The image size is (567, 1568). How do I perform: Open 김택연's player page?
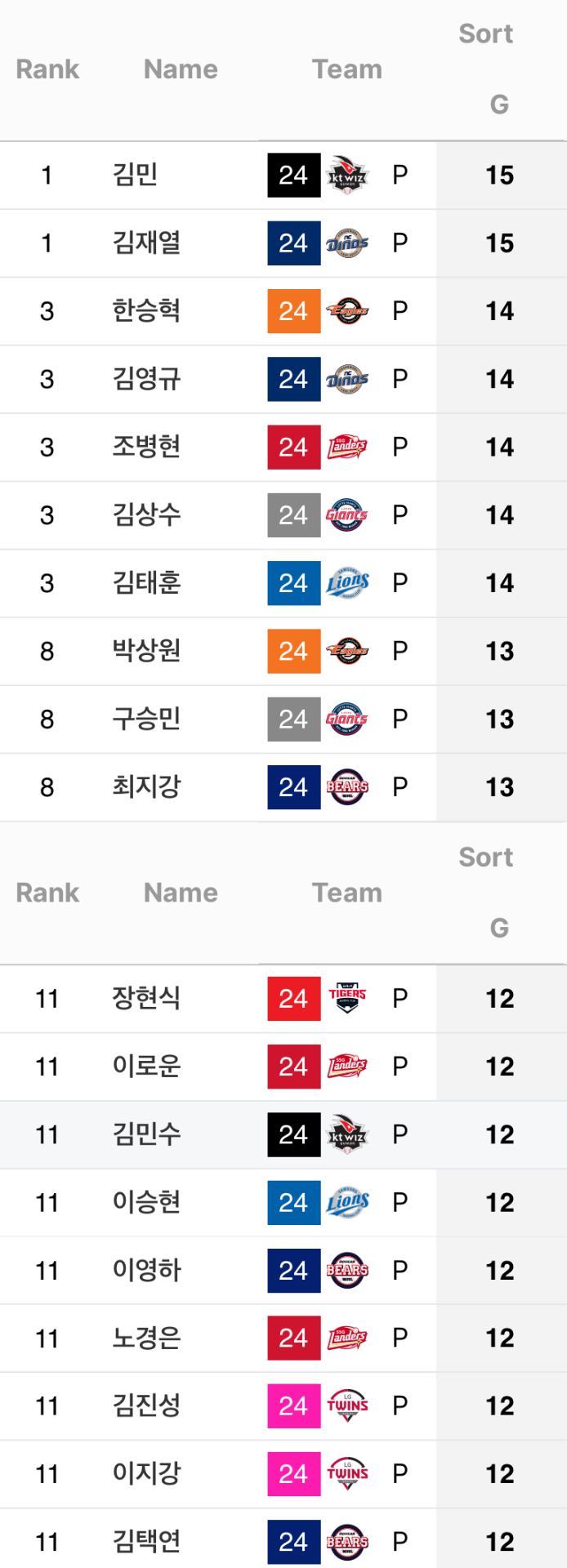point(146,1542)
